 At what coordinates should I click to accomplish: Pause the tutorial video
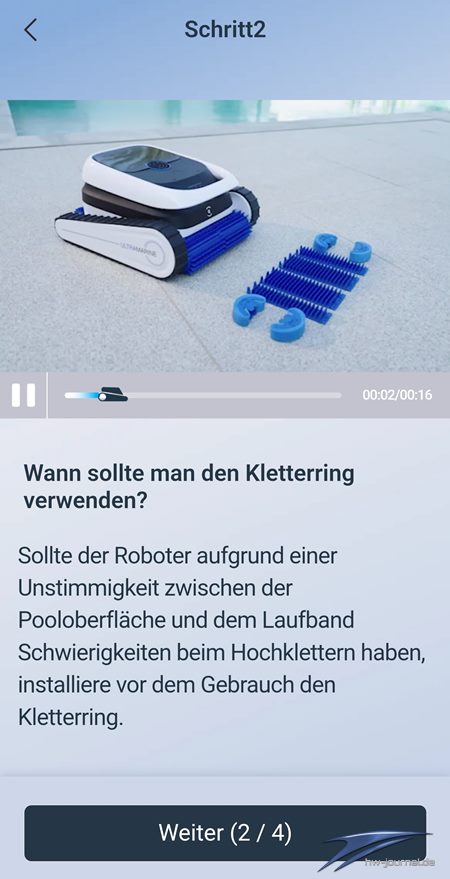[x=24, y=395]
